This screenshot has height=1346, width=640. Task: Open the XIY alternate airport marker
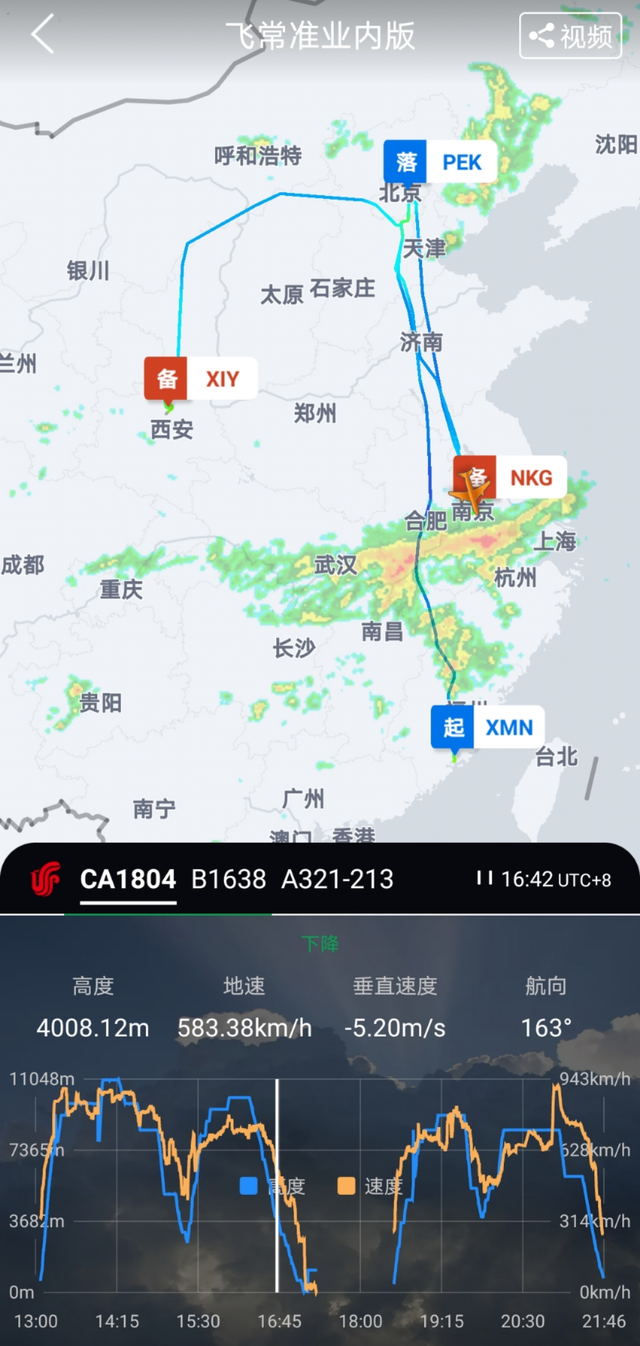pyautogui.click(x=200, y=379)
